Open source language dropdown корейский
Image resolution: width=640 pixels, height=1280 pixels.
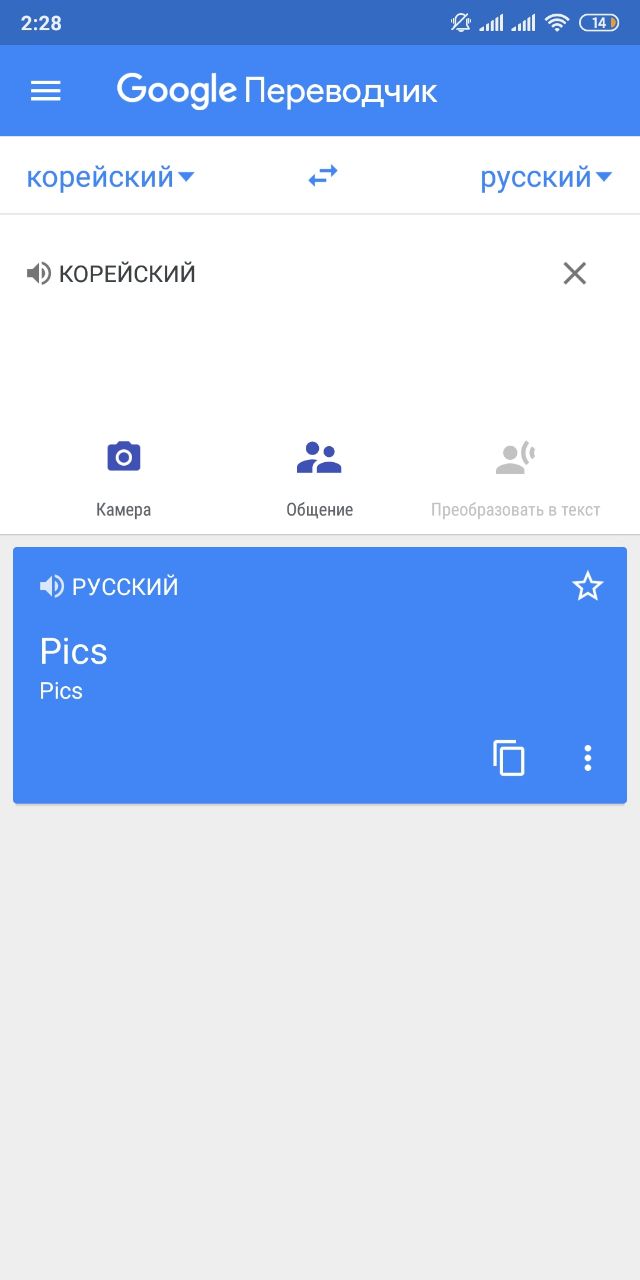[110, 177]
